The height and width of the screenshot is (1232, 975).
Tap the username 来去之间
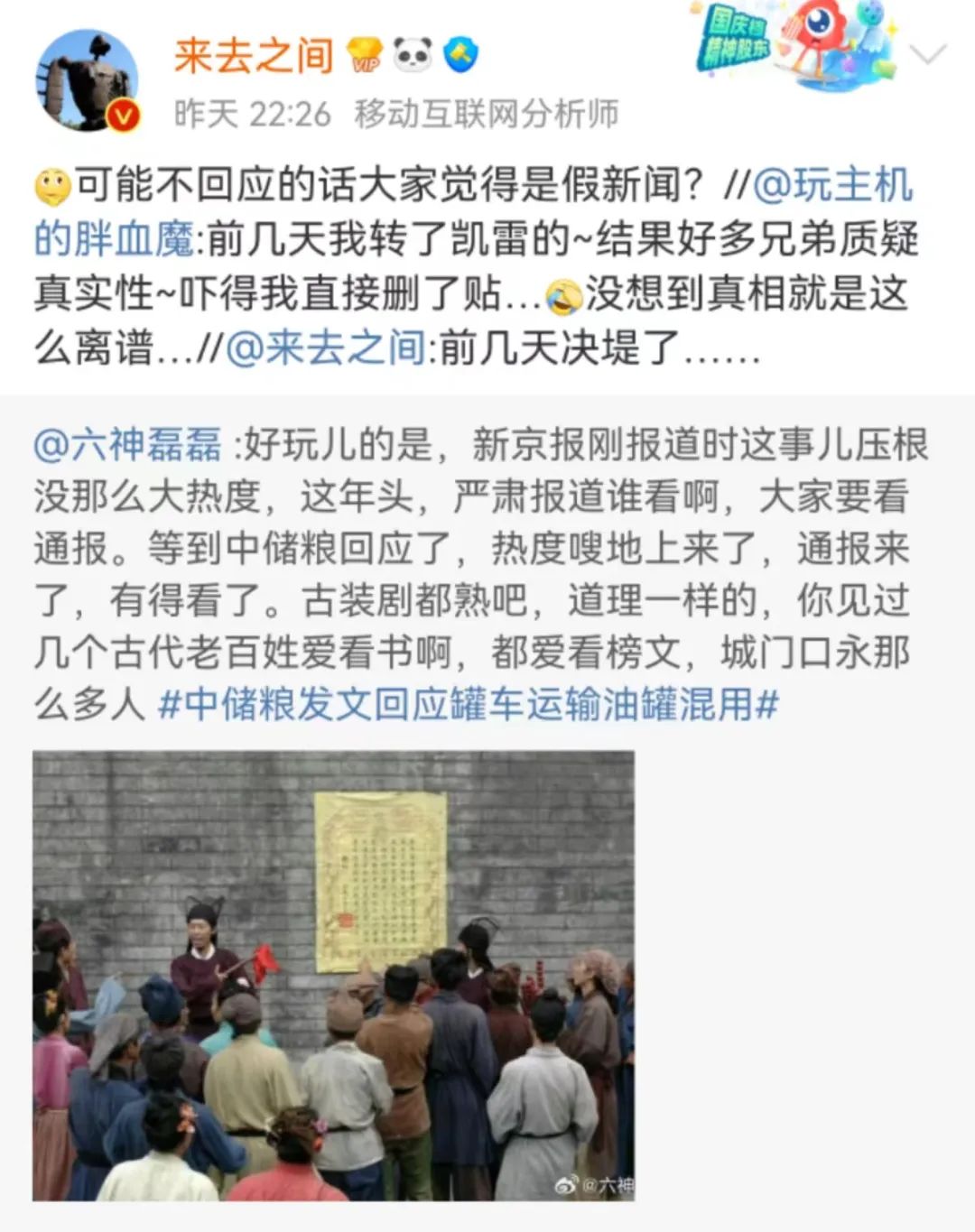[x=254, y=56]
